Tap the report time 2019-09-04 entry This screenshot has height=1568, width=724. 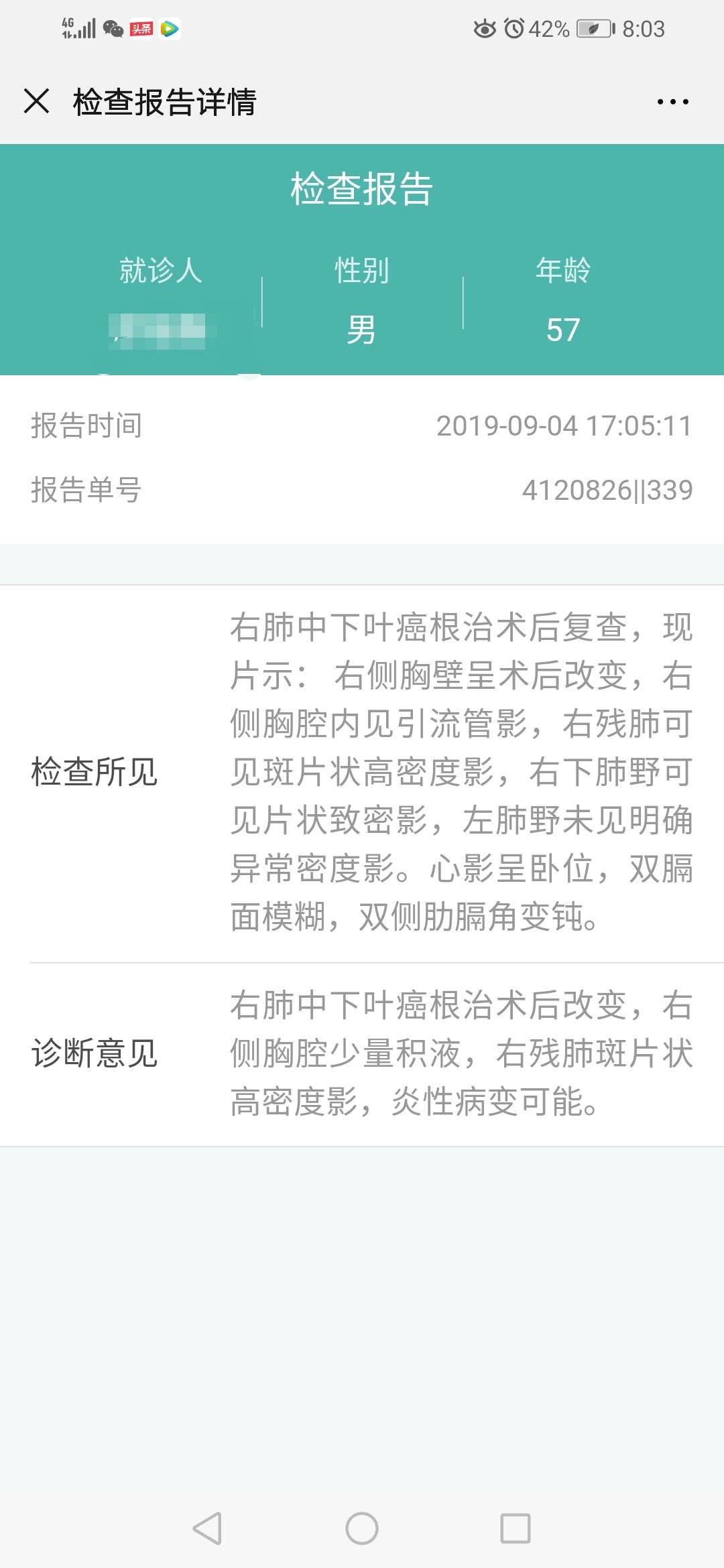563,428
